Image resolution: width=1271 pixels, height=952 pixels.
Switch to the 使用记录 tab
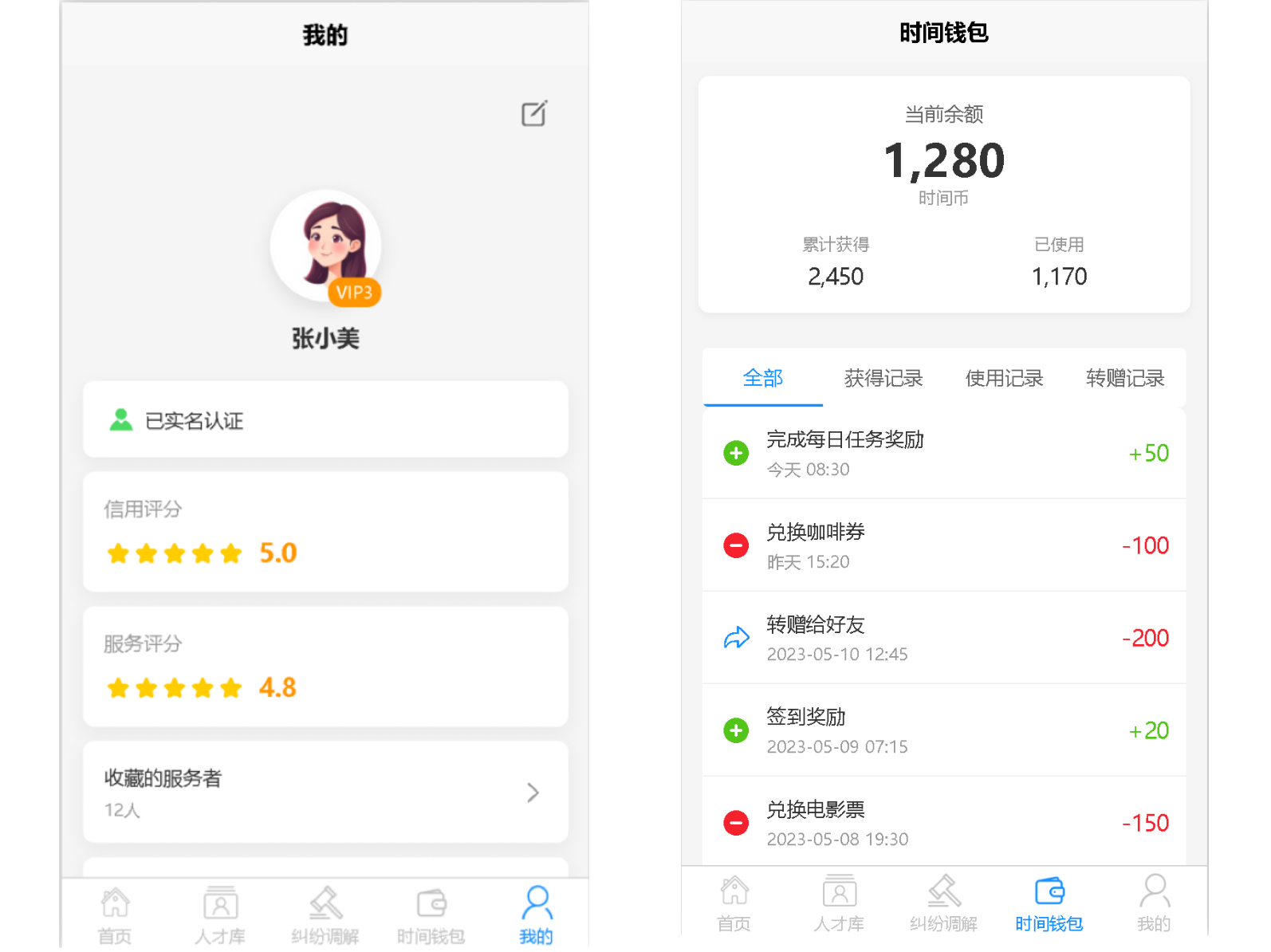click(x=1004, y=378)
